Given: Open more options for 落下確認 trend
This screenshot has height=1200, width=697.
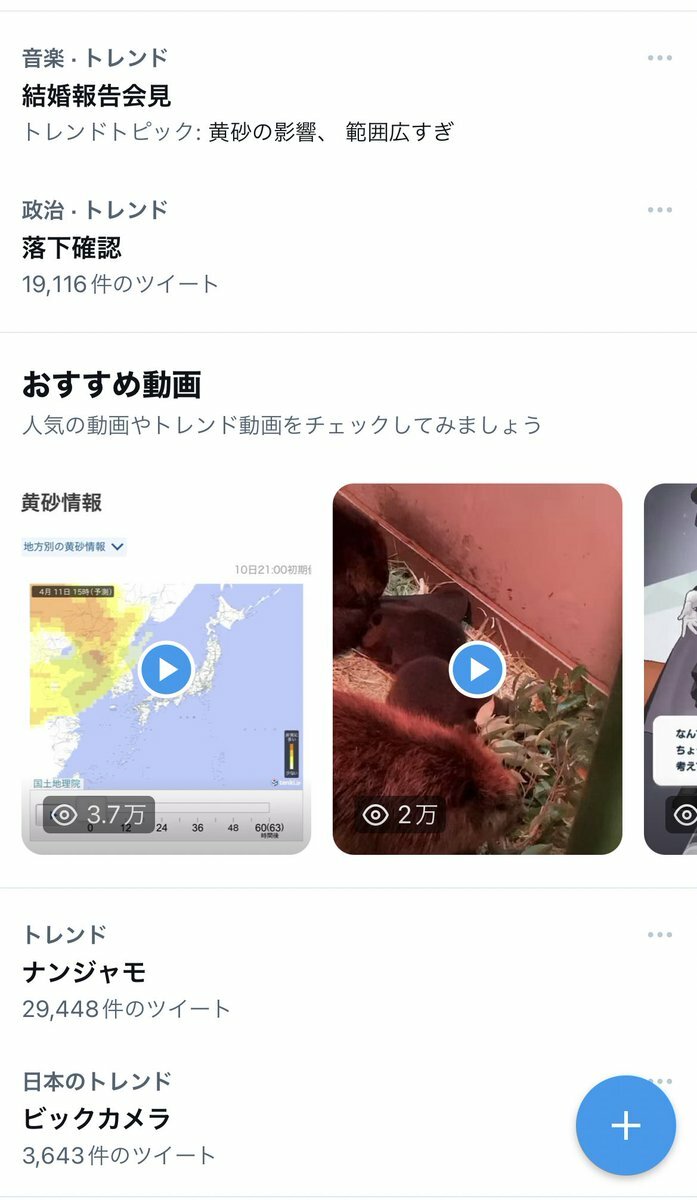Looking at the screenshot, I should pos(659,210).
